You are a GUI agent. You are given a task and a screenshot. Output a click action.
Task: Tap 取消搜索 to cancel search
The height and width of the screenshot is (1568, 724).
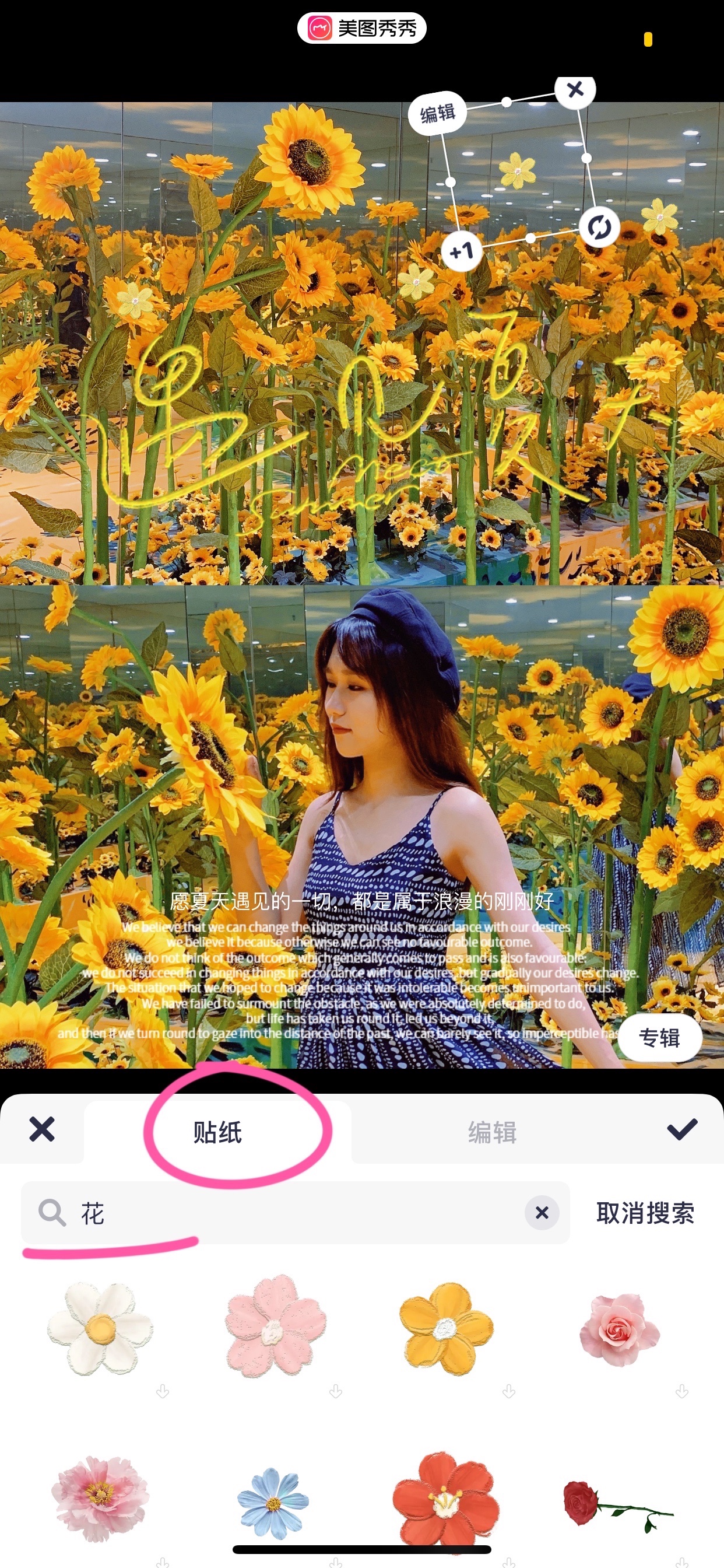pyautogui.click(x=645, y=1213)
